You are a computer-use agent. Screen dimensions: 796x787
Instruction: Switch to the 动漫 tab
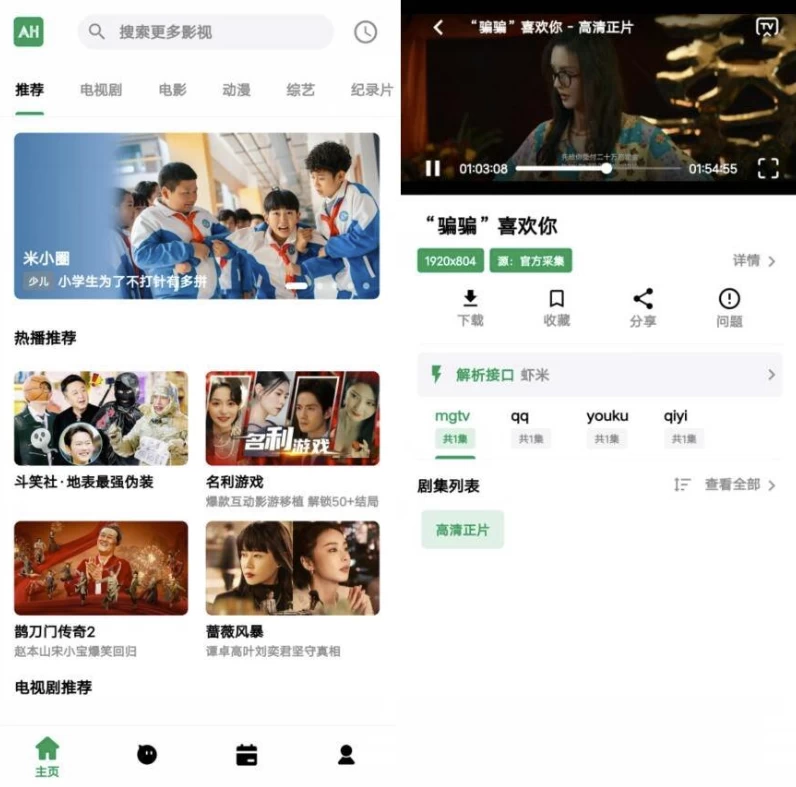[x=236, y=90]
